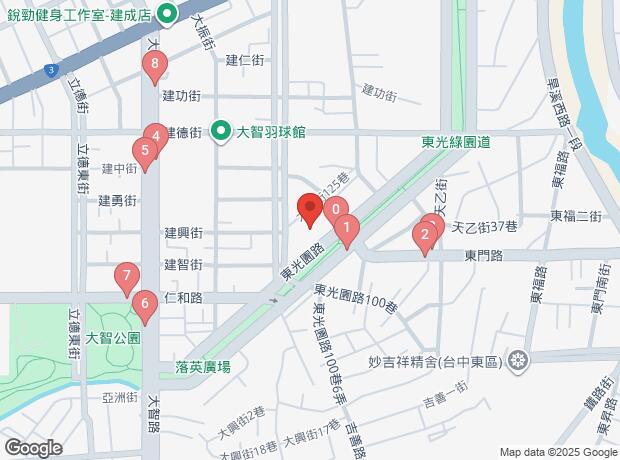
Task: Tap map marker number 7
Action: pos(125,275)
